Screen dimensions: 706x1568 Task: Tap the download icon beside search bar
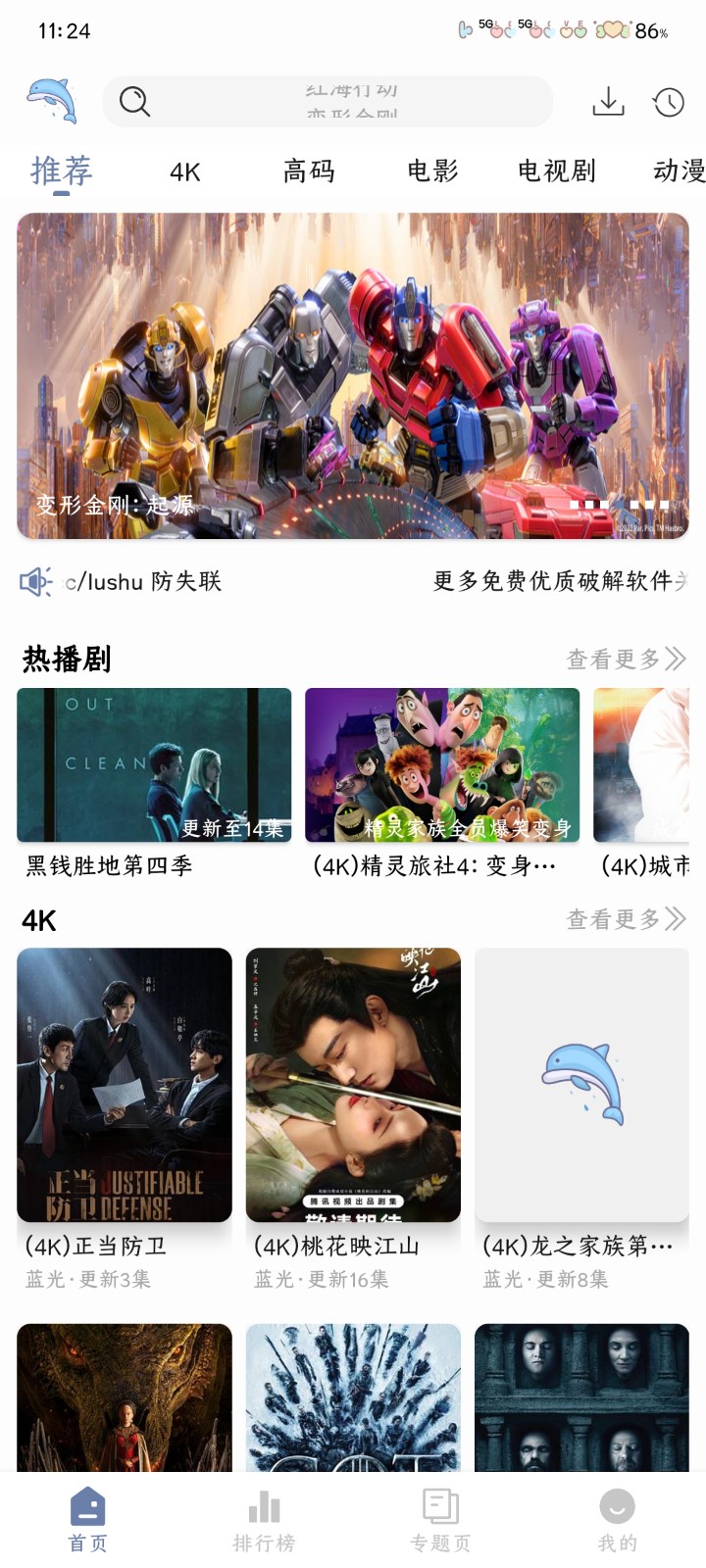[610, 101]
